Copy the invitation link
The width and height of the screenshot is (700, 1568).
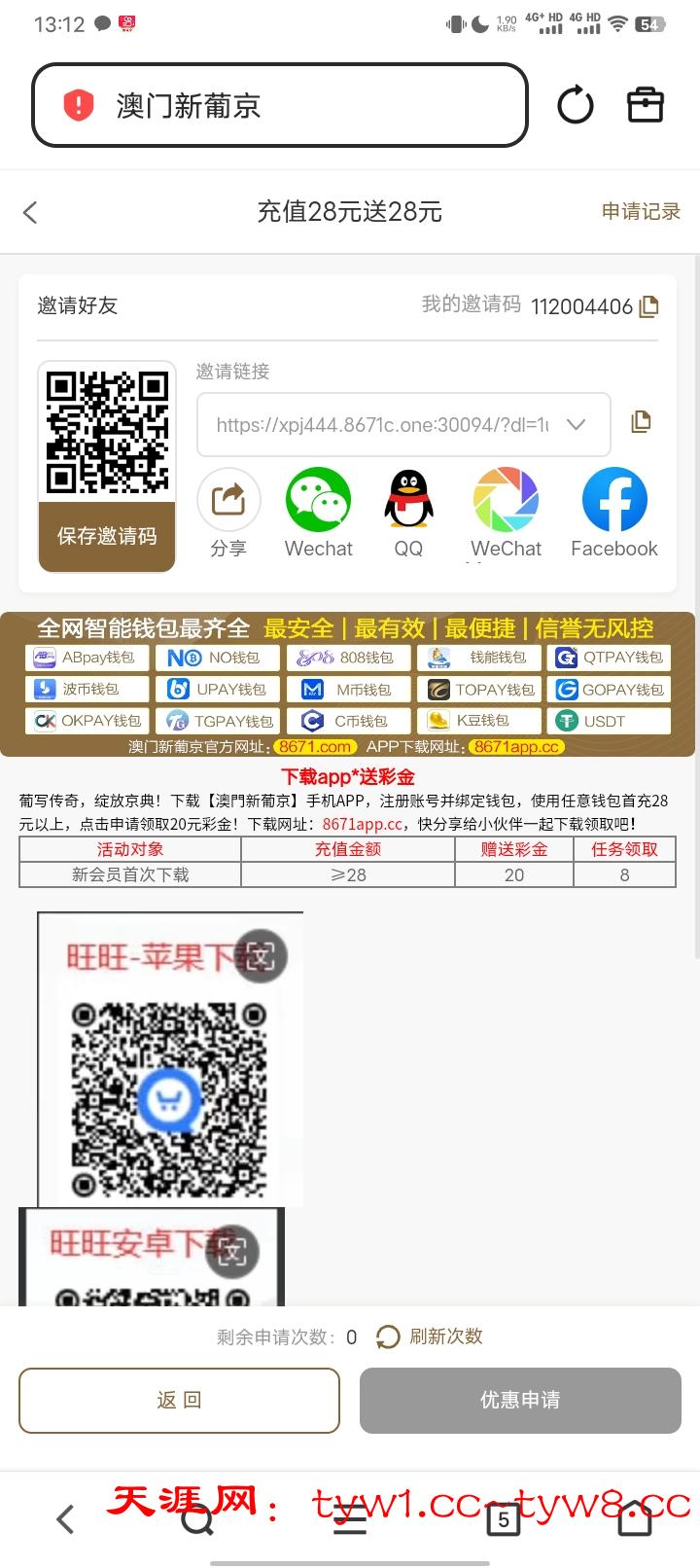click(640, 421)
